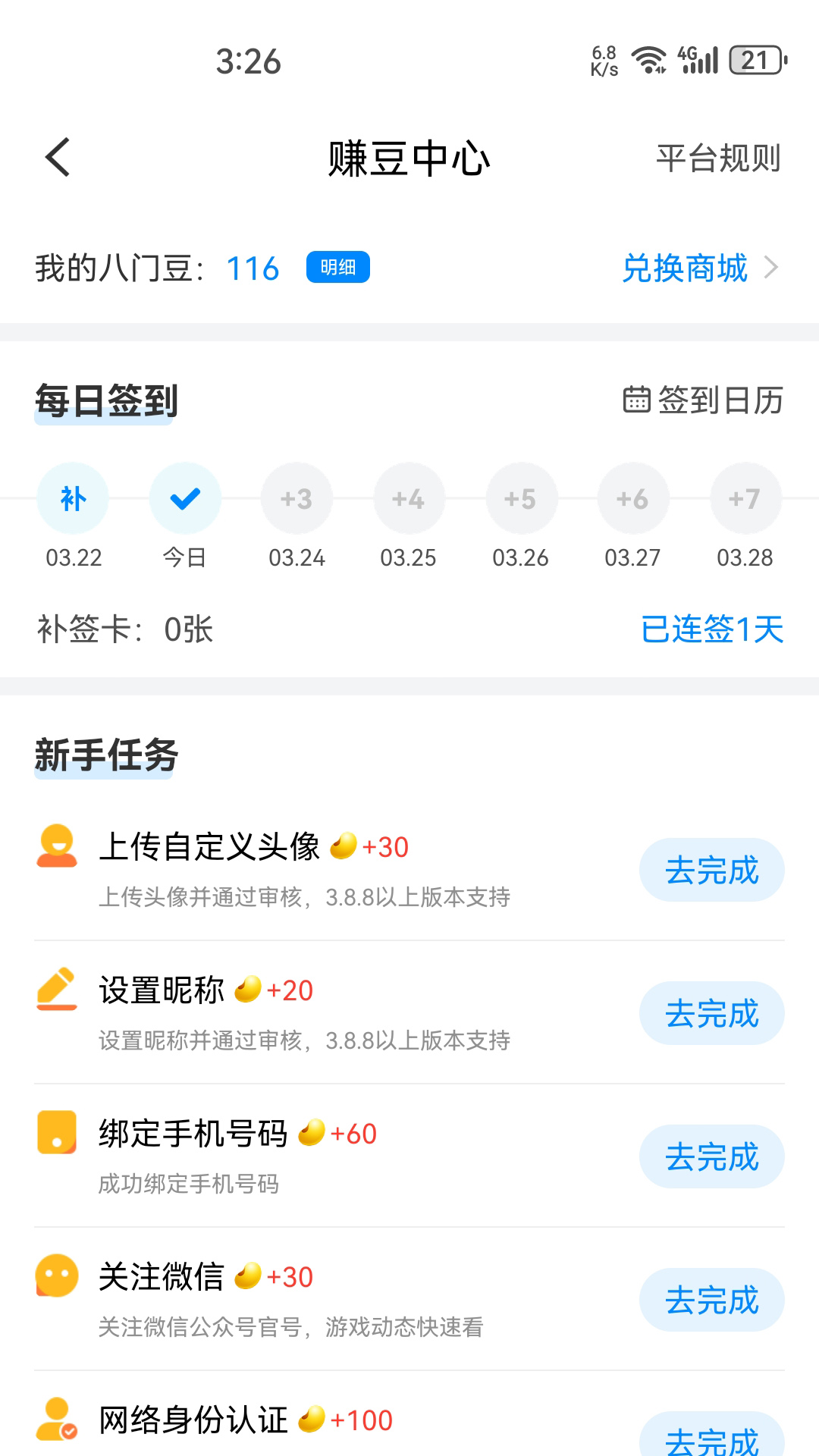Open 平台规则 at the top right
The image size is (819, 1456).
pos(718,158)
